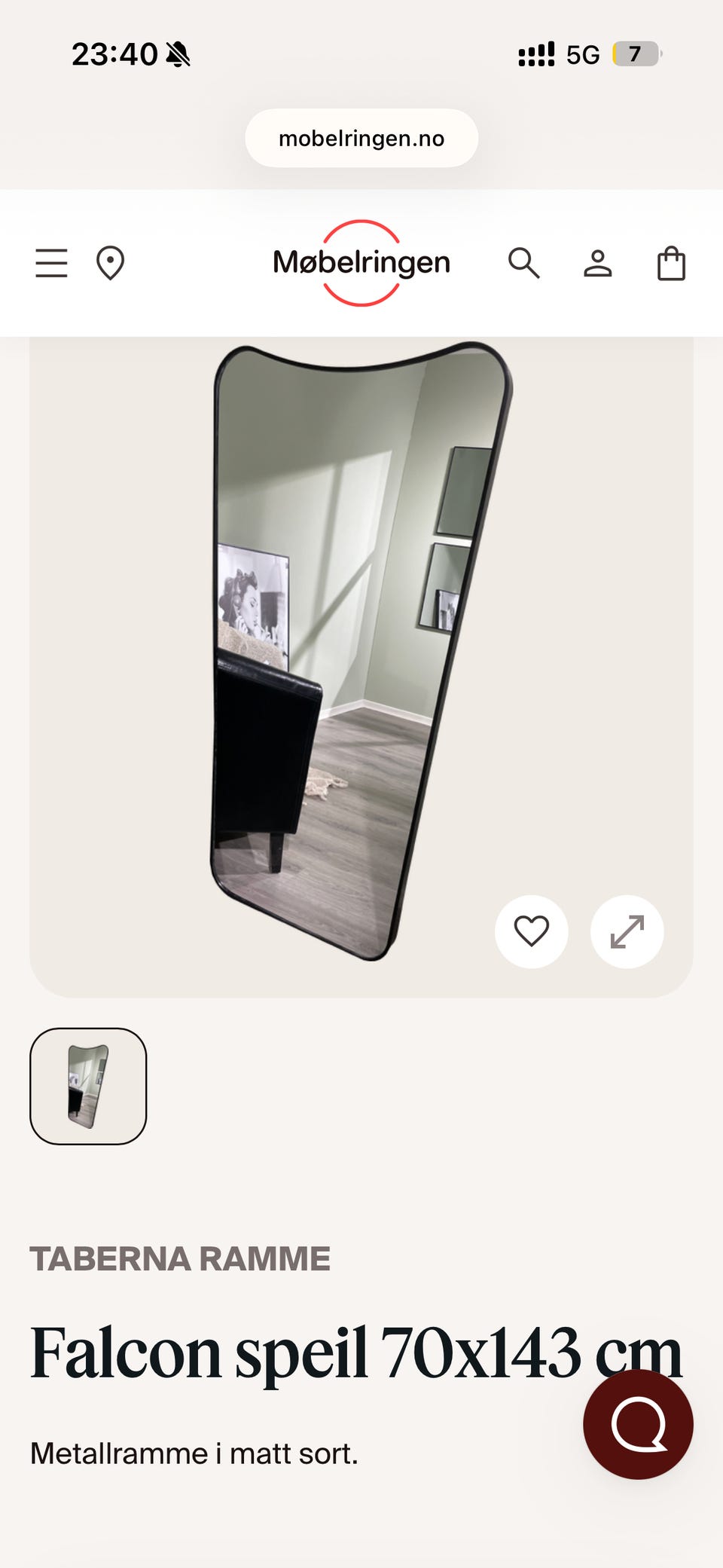Select the TABERNA RAMME collection label
The width and height of the screenshot is (723, 1568).
[179, 1256]
